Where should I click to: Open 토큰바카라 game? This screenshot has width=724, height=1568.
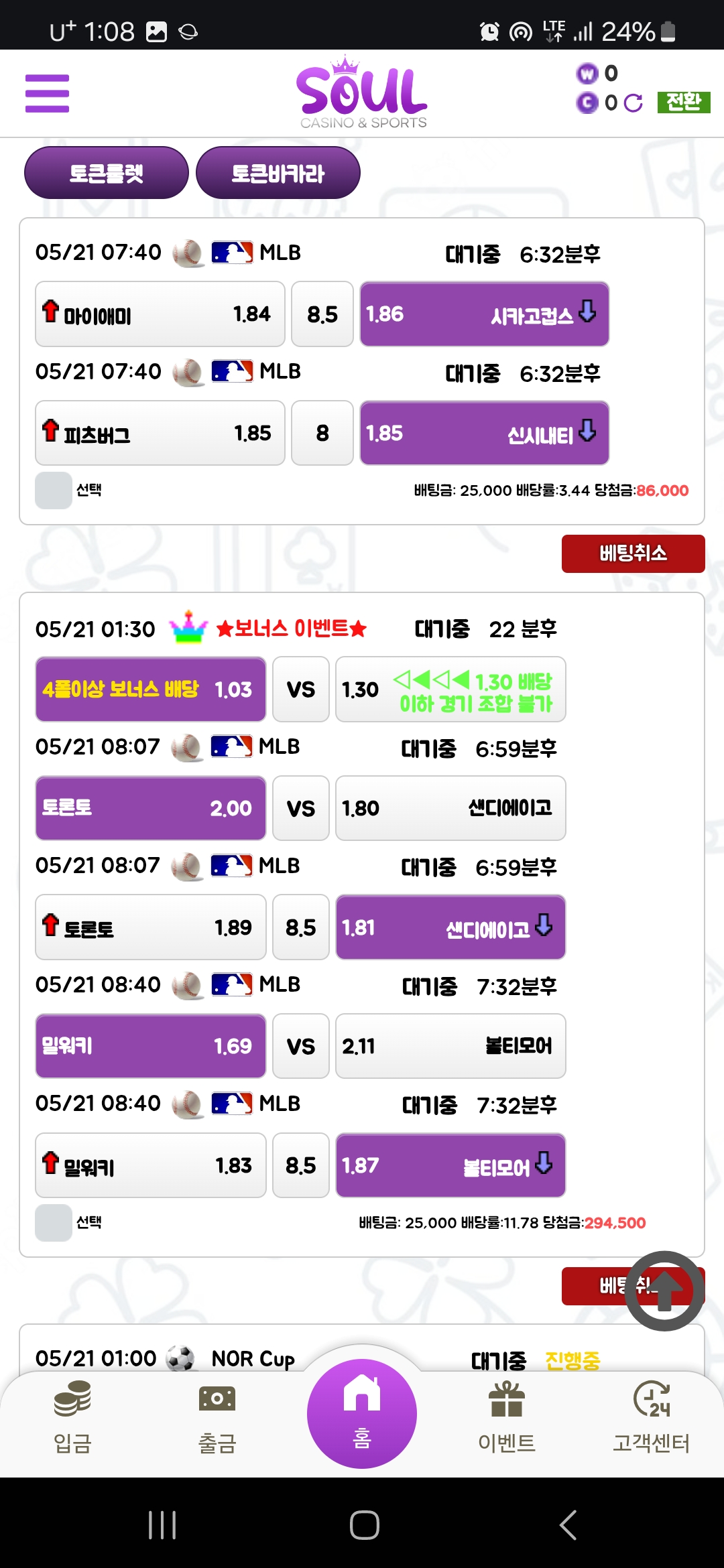tap(278, 174)
